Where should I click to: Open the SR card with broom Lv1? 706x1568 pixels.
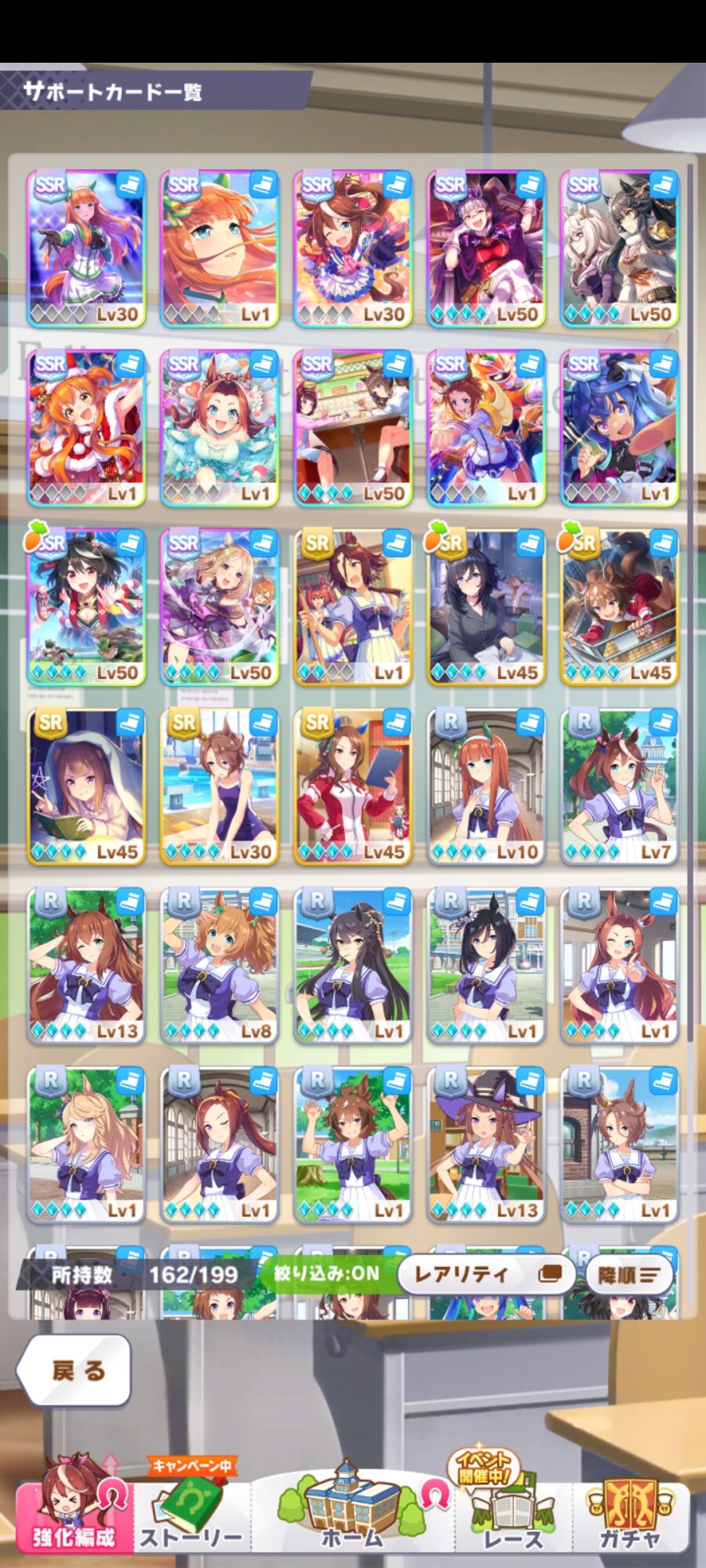click(353, 608)
